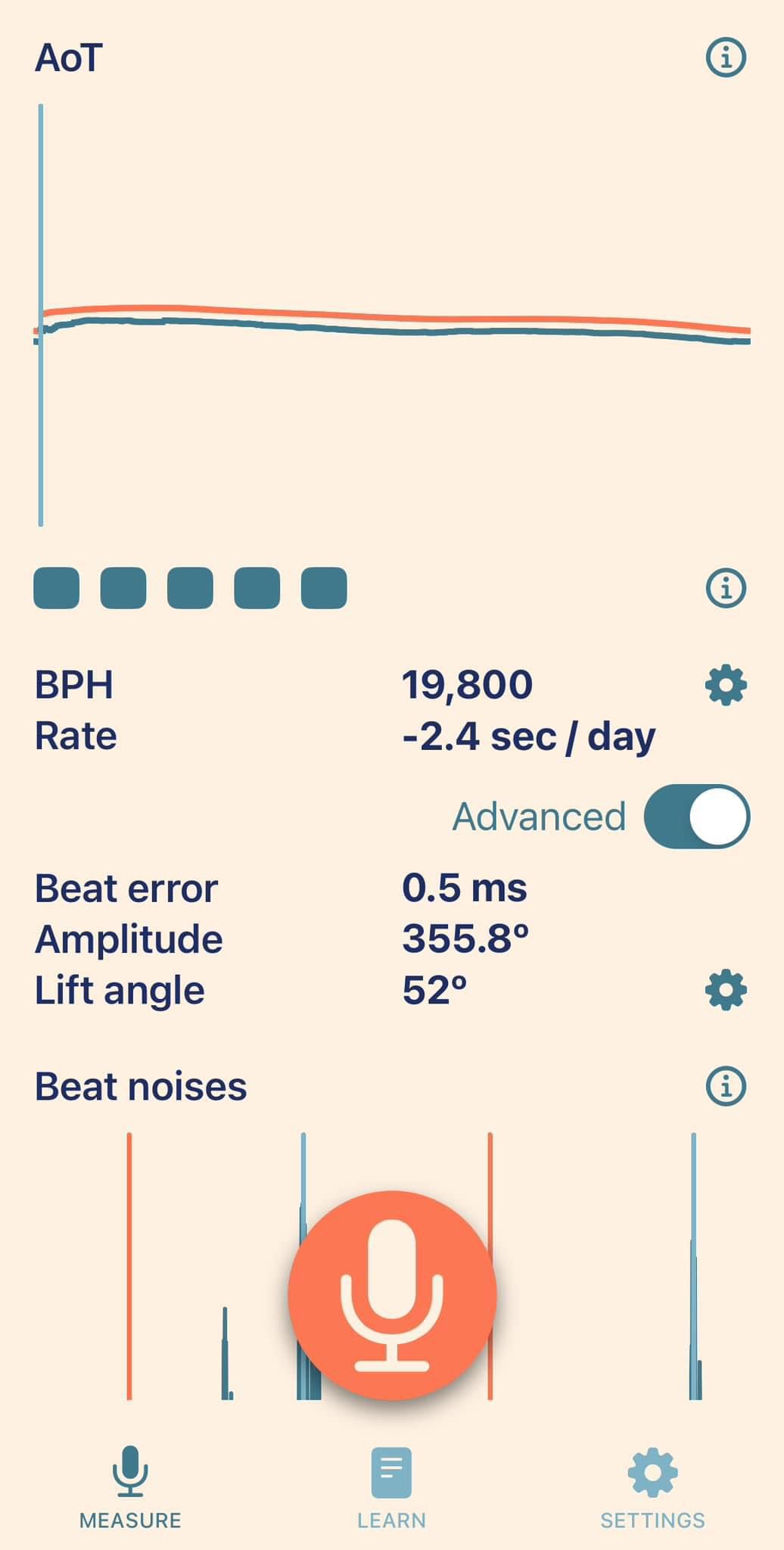Start recording with the orange microphone button
This screenshot has width=784, height=1550.
click(392, 1296)
